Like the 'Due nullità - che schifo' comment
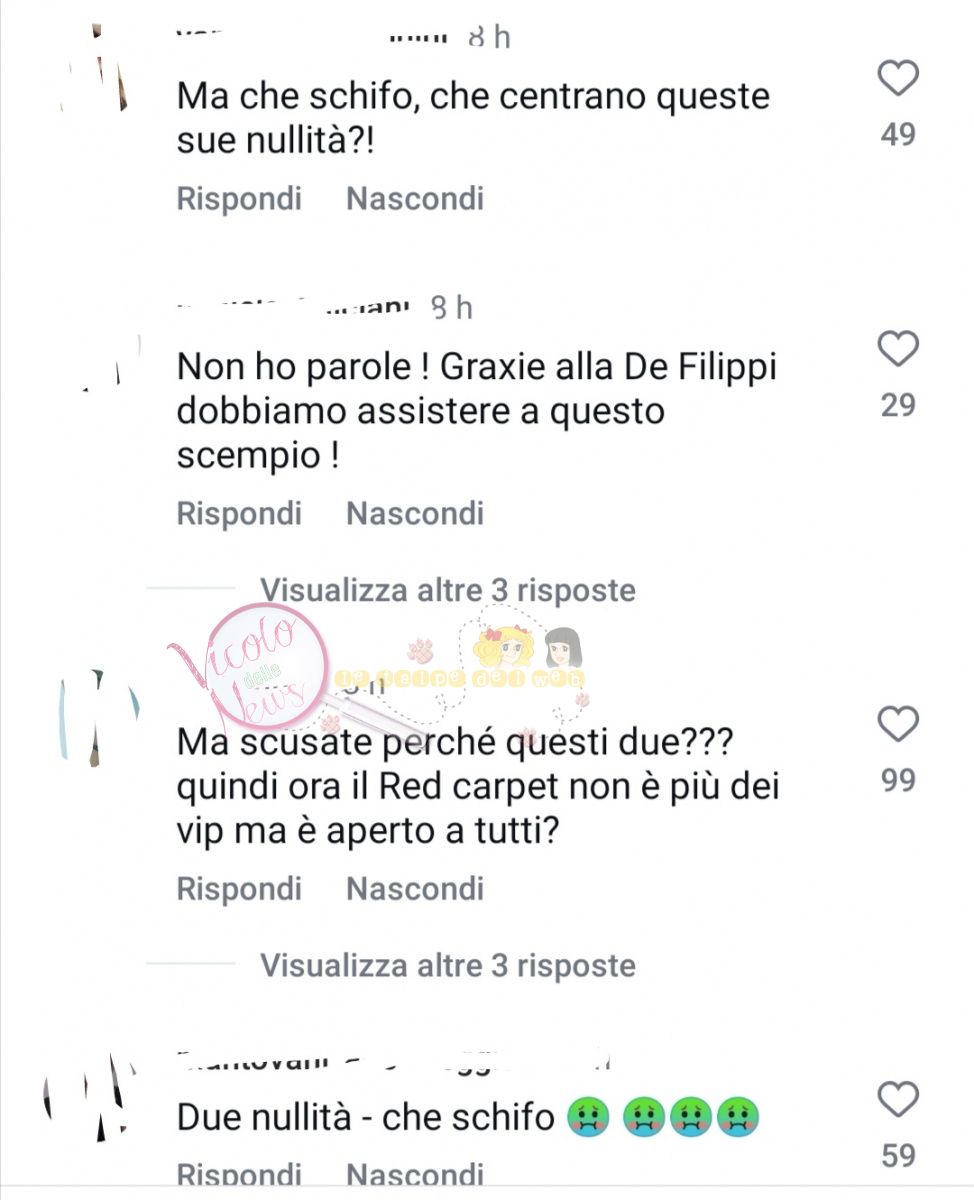Image resolution: width=974 pixels, height=1200 pixels. (897, 1100)
